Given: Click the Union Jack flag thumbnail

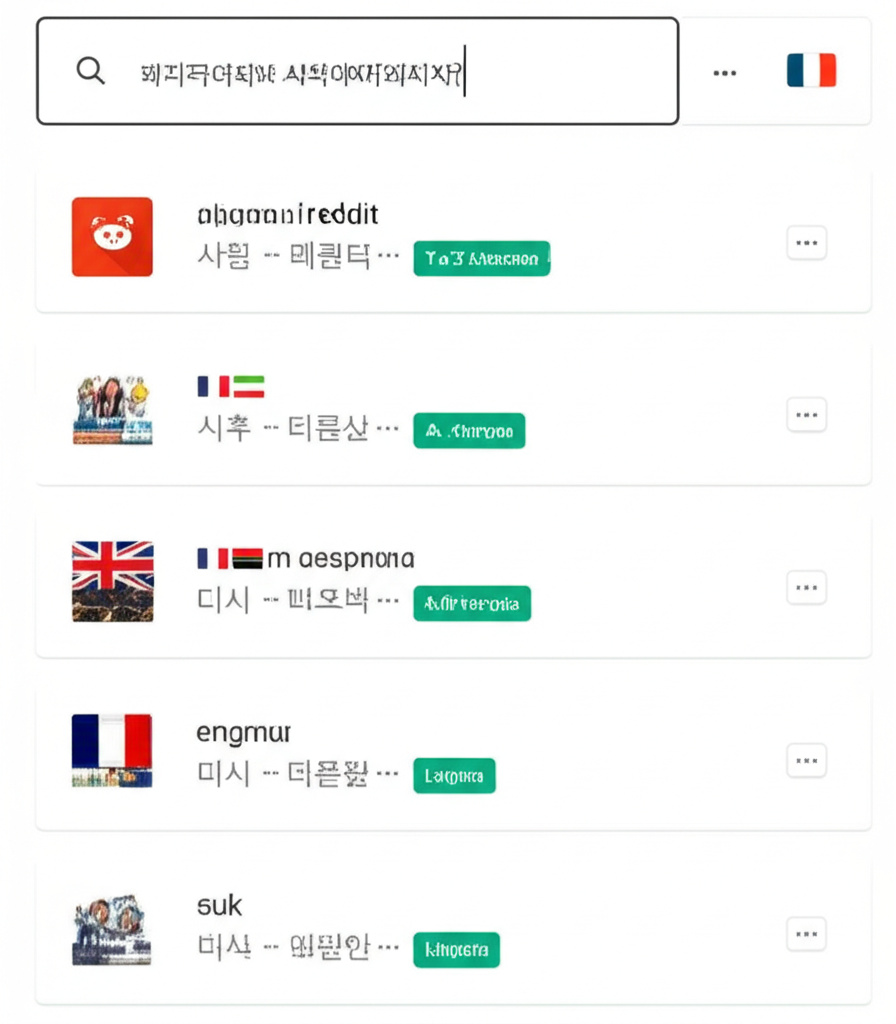Looking at the screenshot, I should [112, 582].
